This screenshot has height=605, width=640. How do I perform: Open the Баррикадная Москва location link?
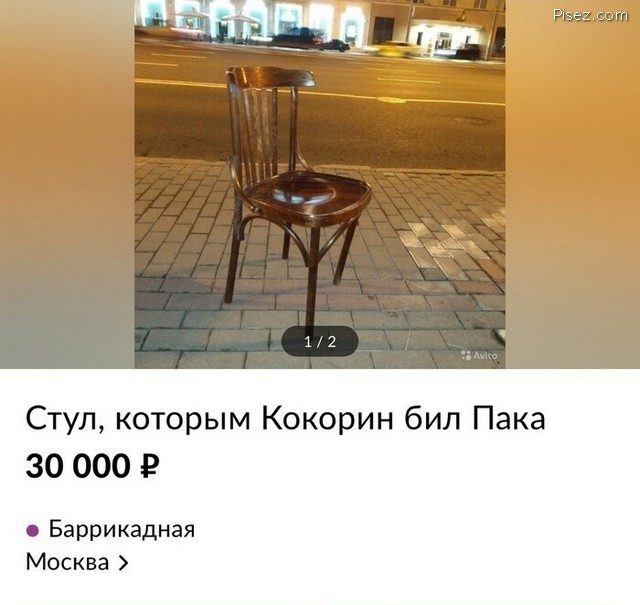78,561
